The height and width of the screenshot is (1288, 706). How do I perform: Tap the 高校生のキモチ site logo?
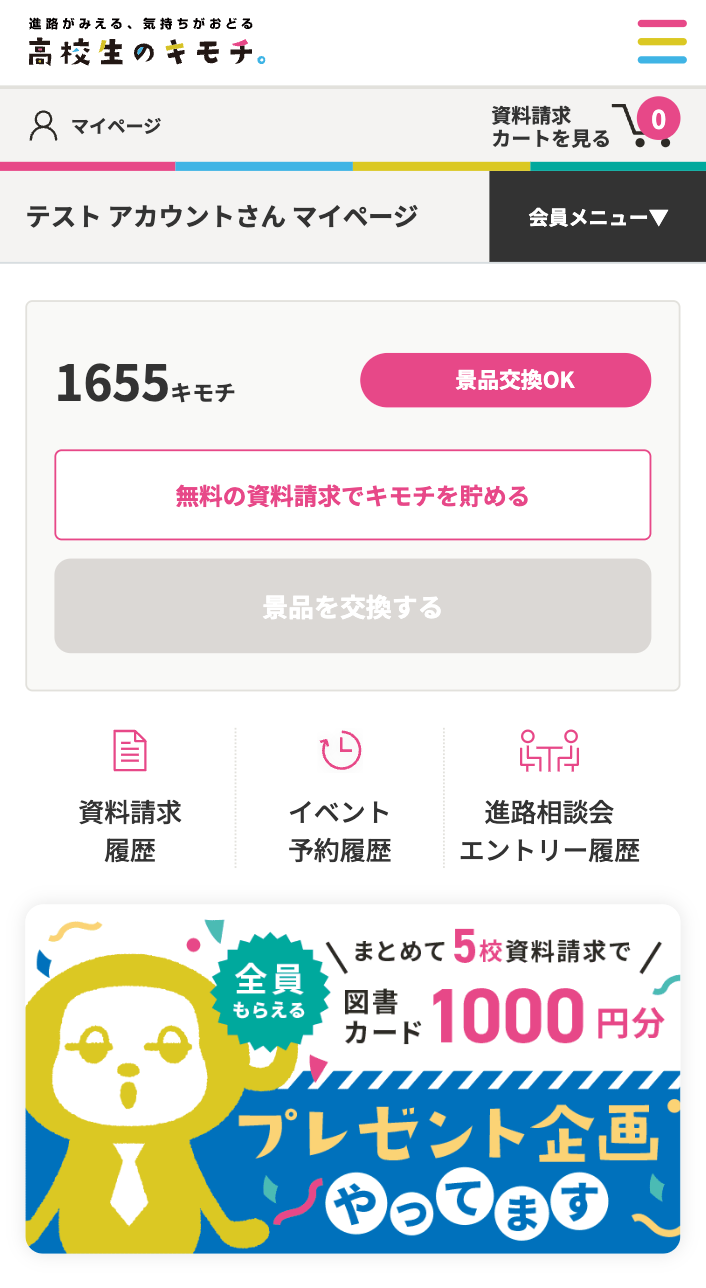tap(146, 42)
